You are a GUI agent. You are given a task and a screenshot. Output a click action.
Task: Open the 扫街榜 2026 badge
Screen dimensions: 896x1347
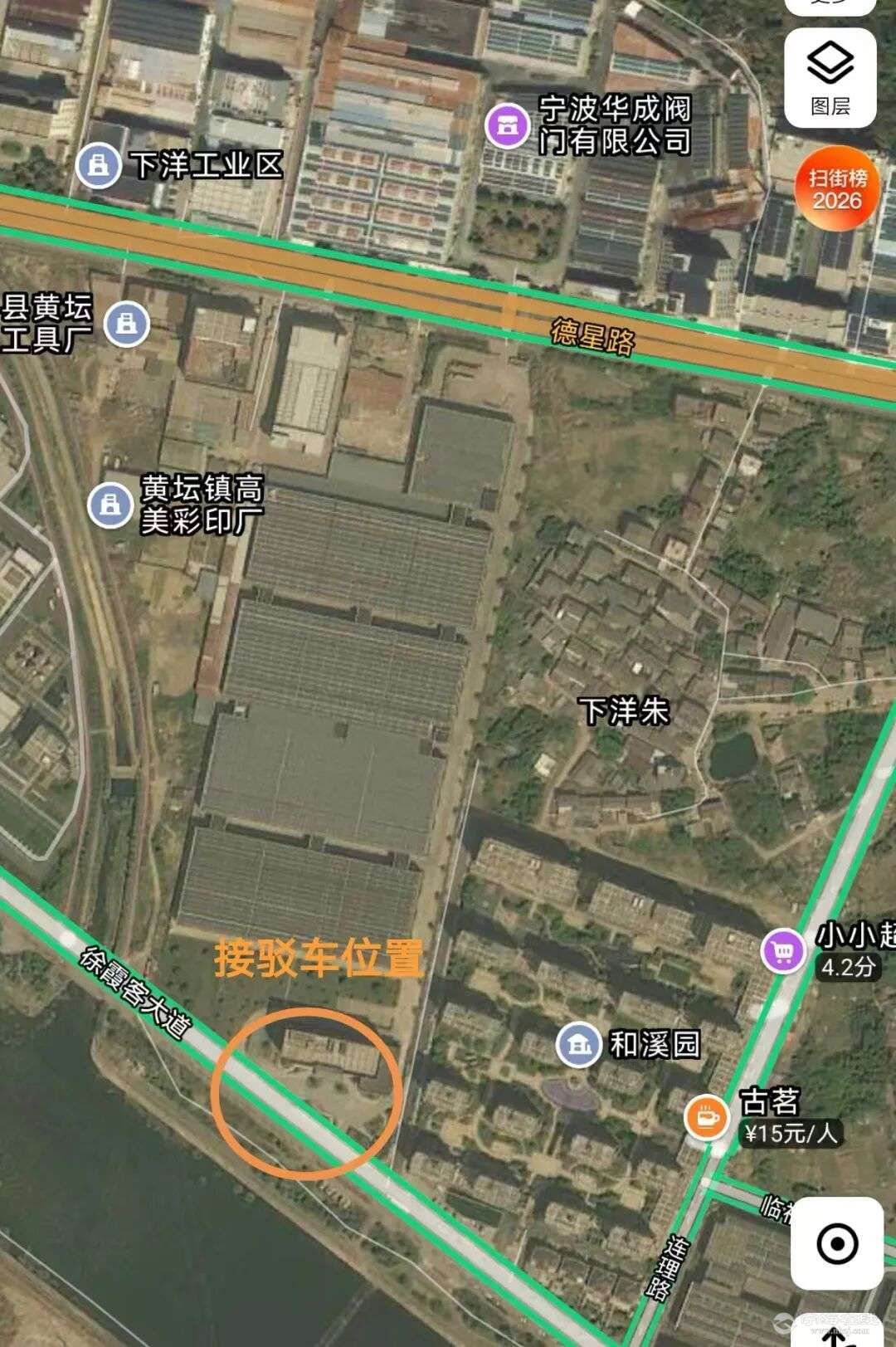click(x=837, y=189)
